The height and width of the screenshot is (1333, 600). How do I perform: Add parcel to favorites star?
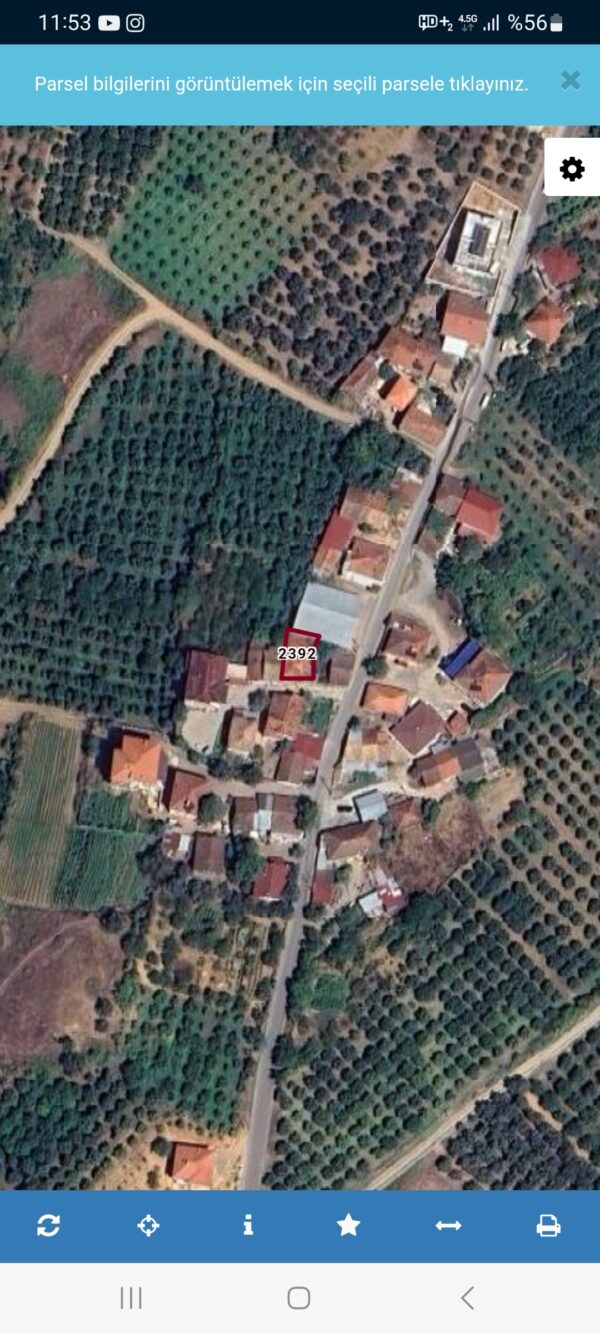348,1225
